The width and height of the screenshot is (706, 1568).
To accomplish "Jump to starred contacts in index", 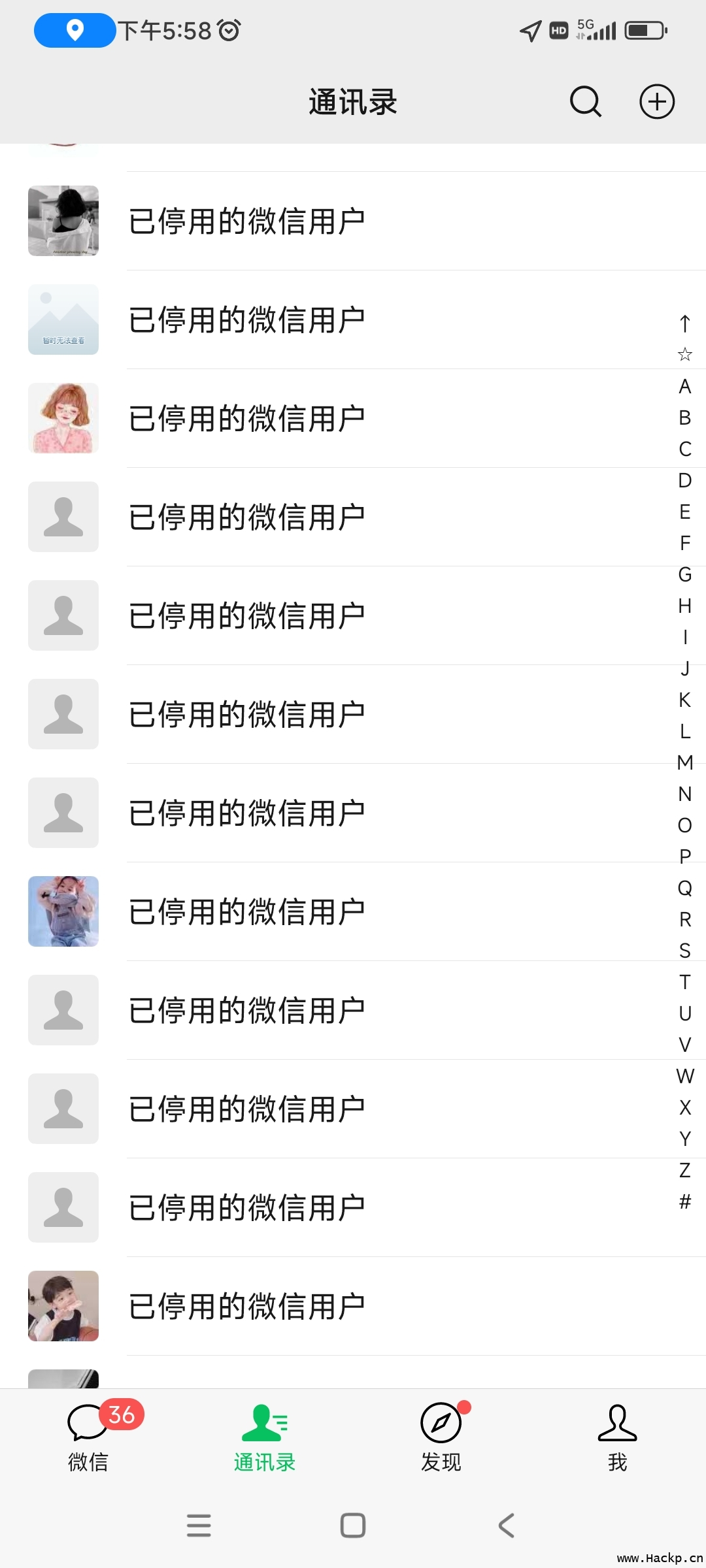I will pos(684,355).
